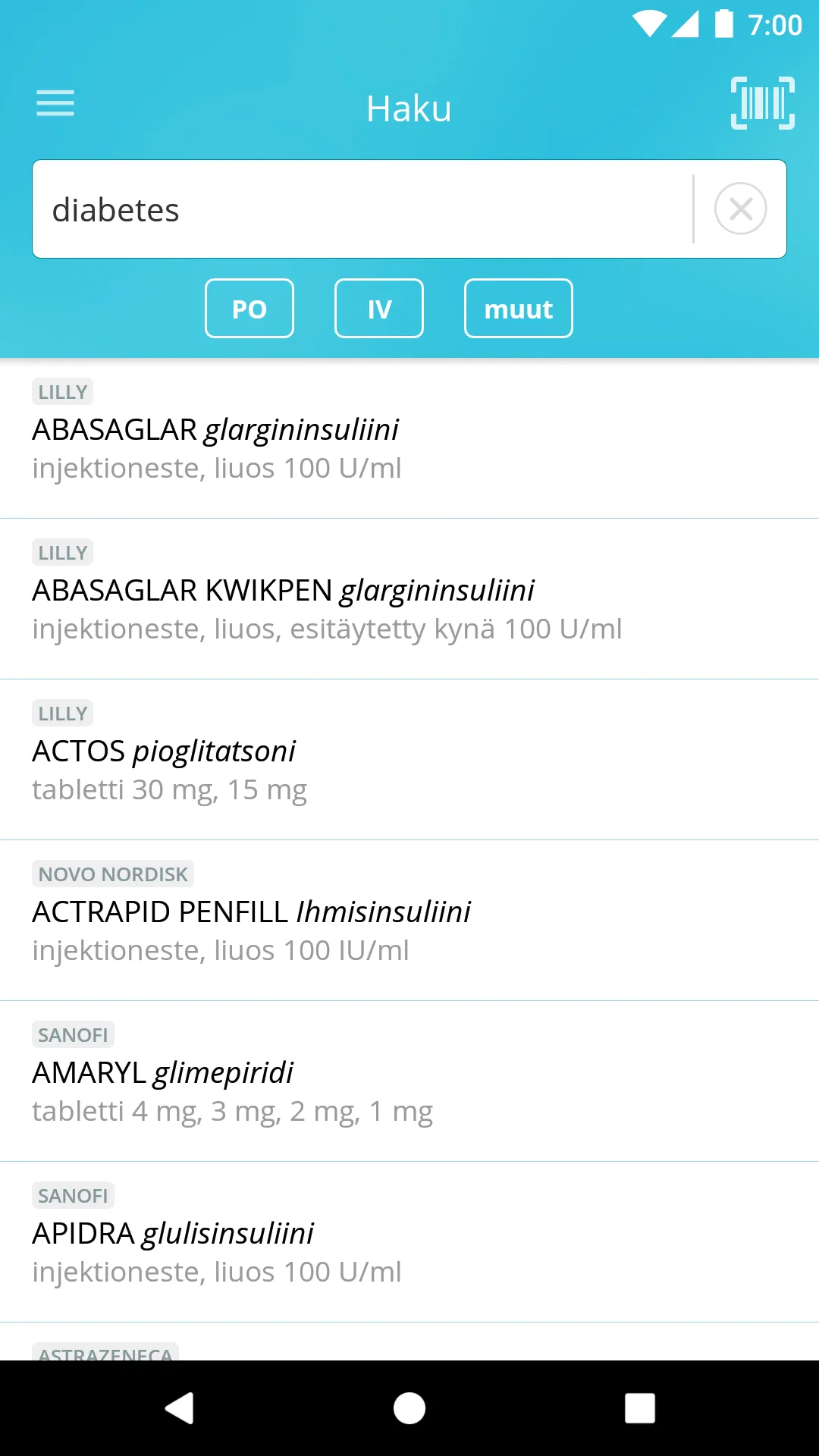Clear the diabetes search query

(740, 209)
